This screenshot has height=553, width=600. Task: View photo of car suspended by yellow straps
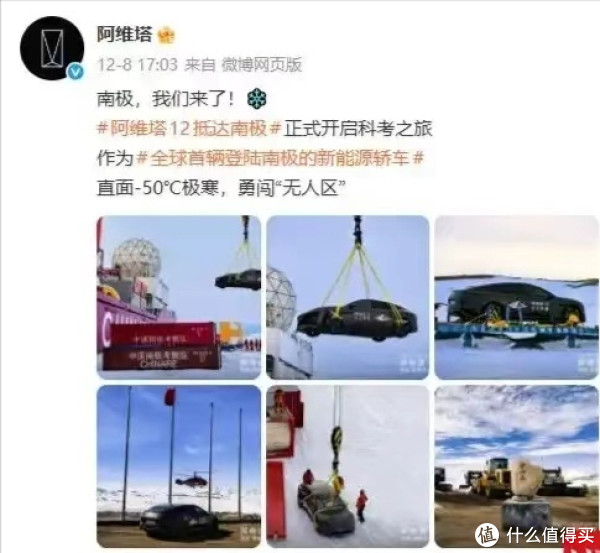[347, 296]
